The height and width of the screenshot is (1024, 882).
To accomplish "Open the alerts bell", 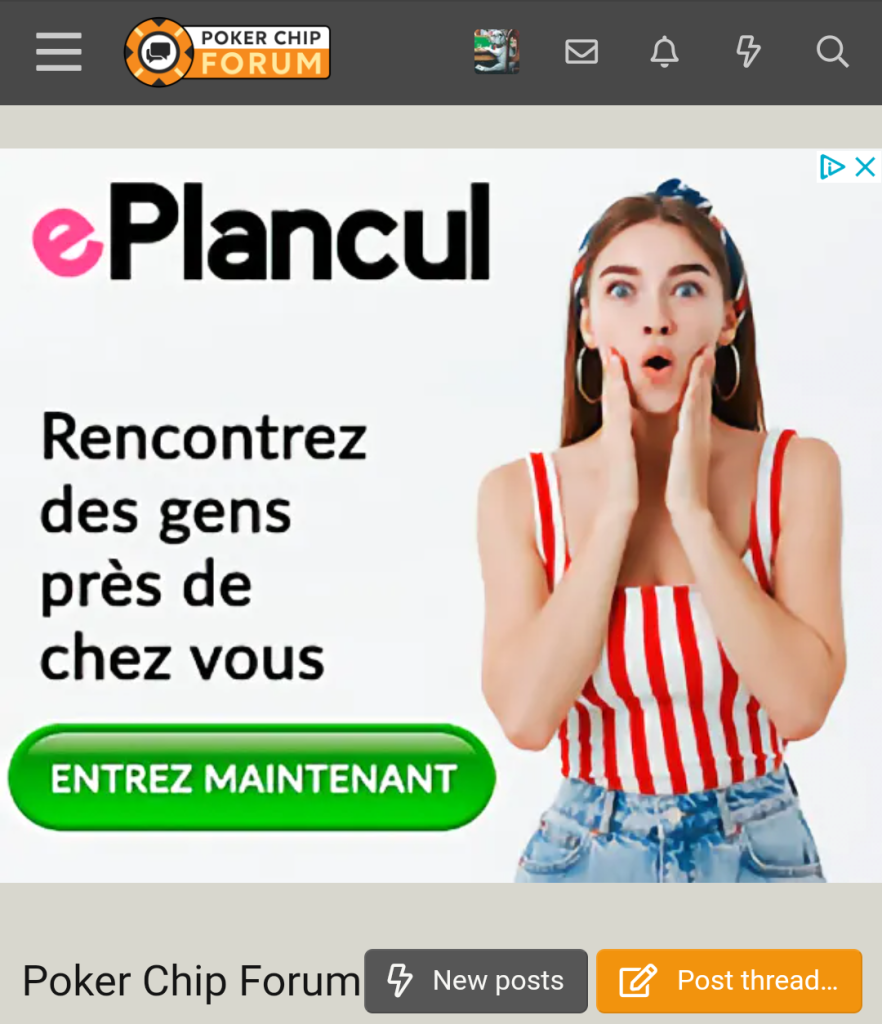I will coord(664,52).
